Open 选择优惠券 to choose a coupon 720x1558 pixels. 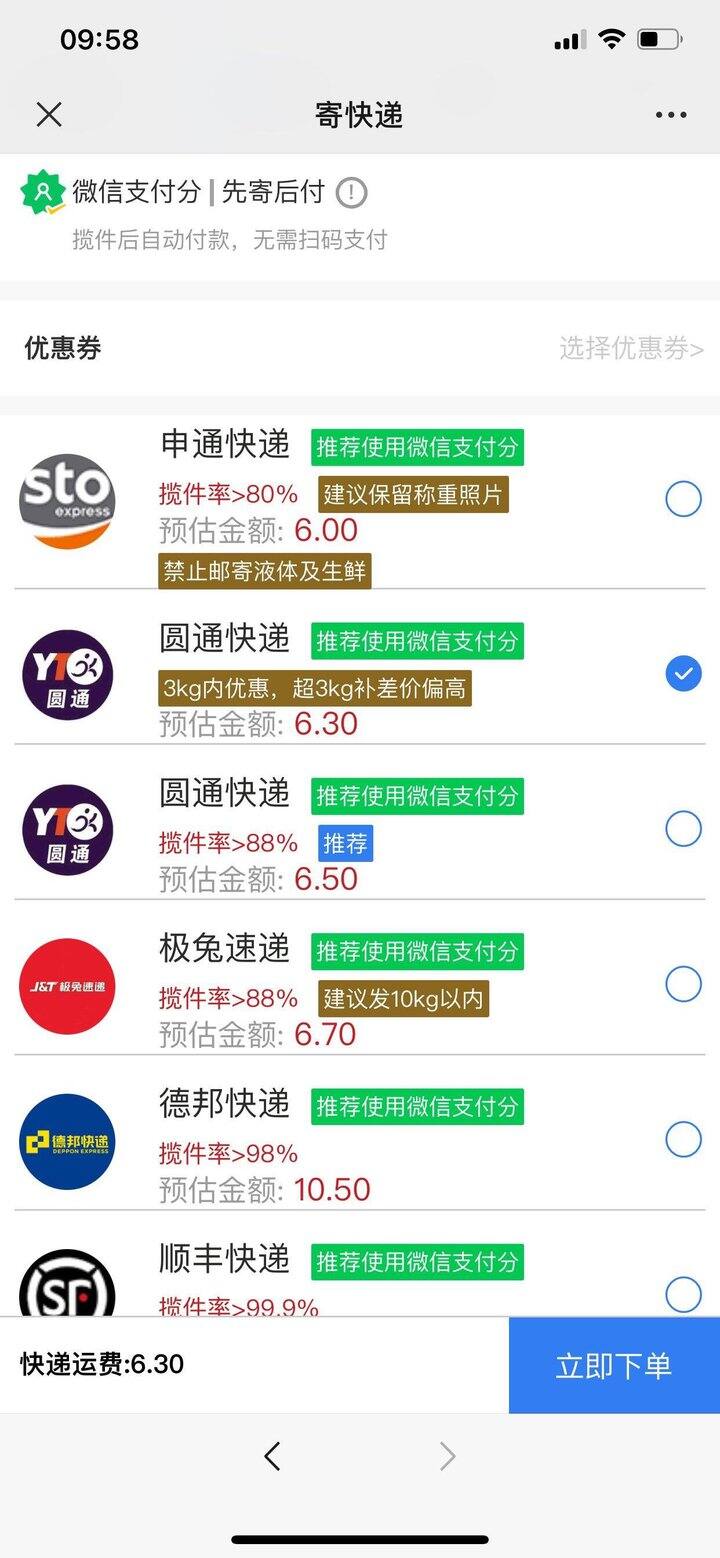pos(631,348)
